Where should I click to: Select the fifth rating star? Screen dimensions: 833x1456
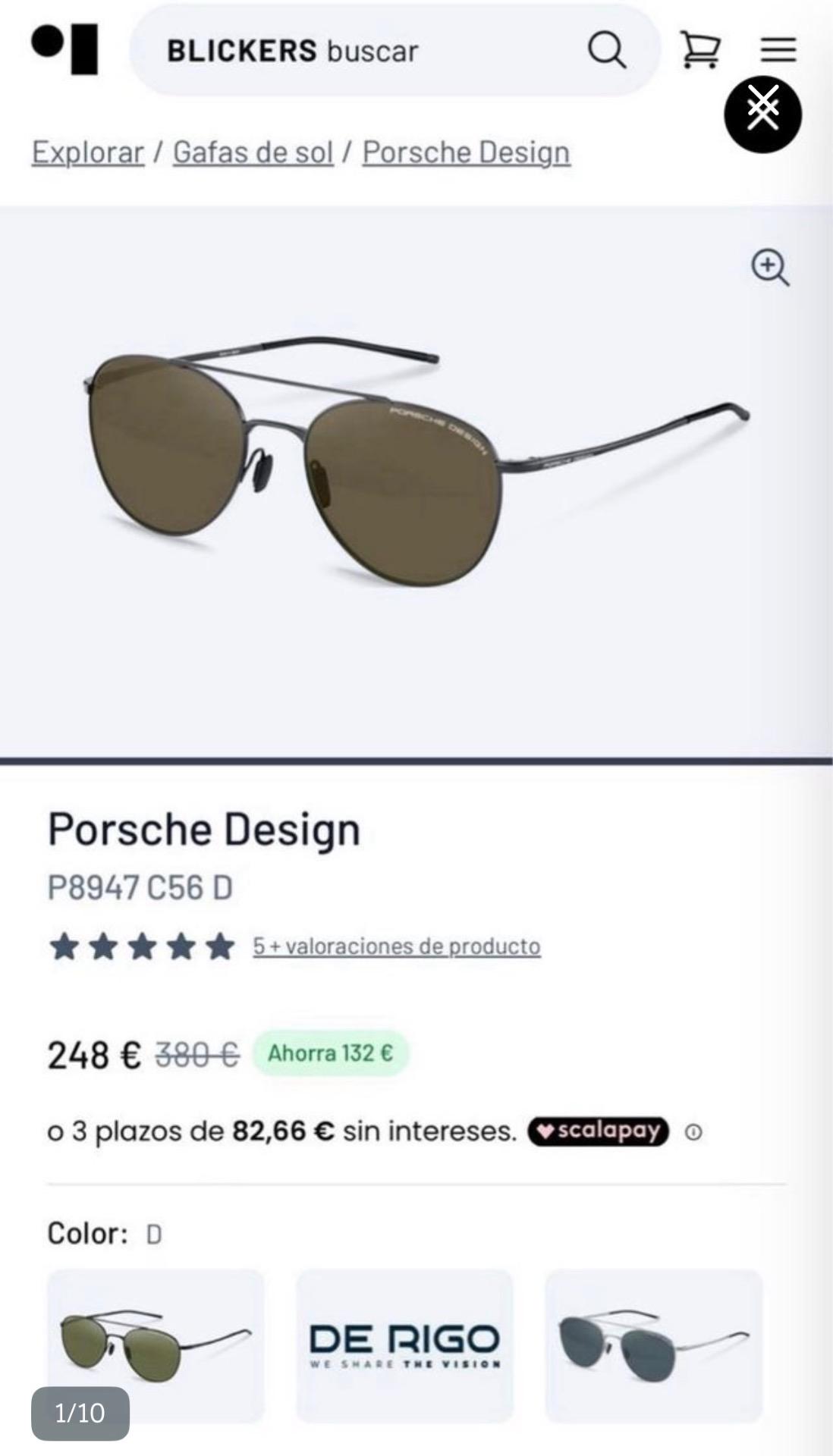pyautogui.click(x=218, y=945)
